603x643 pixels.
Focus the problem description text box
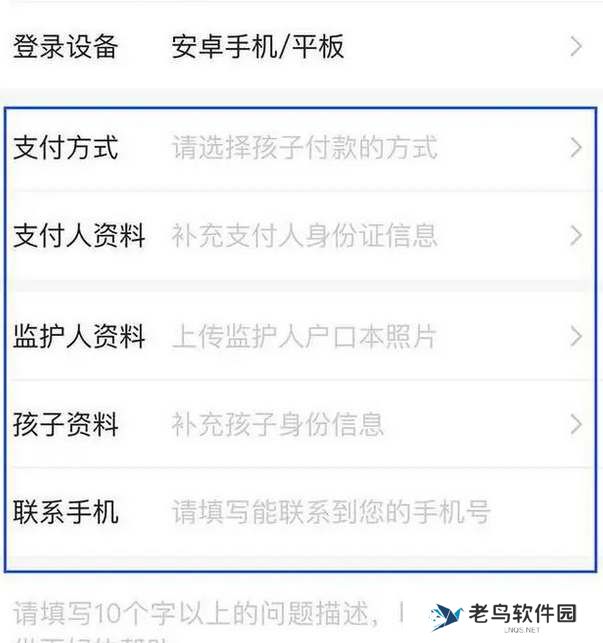coord(200,612)
